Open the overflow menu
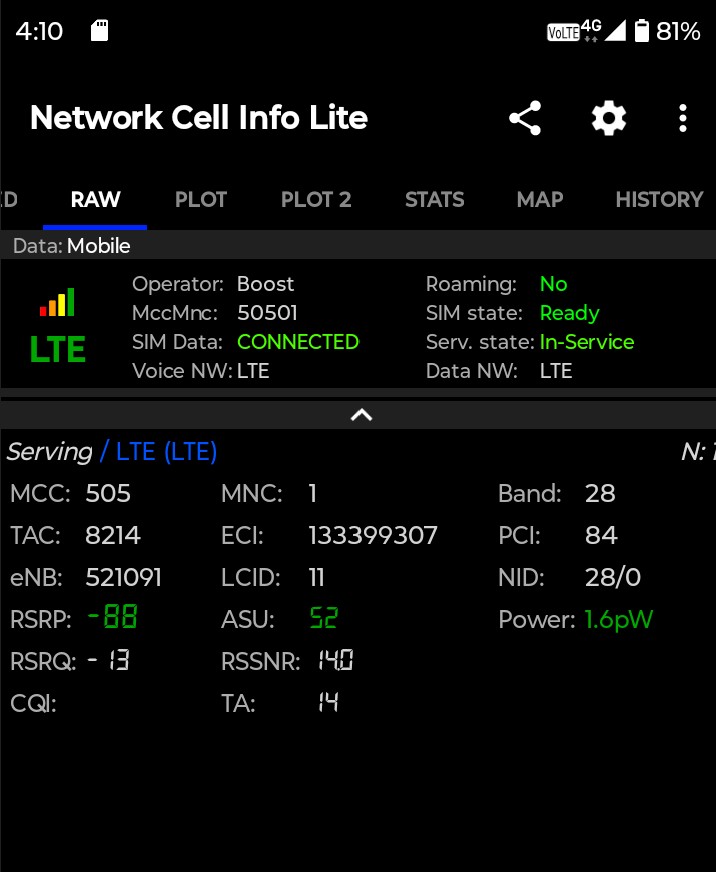Viewport: 716px width, 872px height. pyautogui.click(x=683, y=118)
